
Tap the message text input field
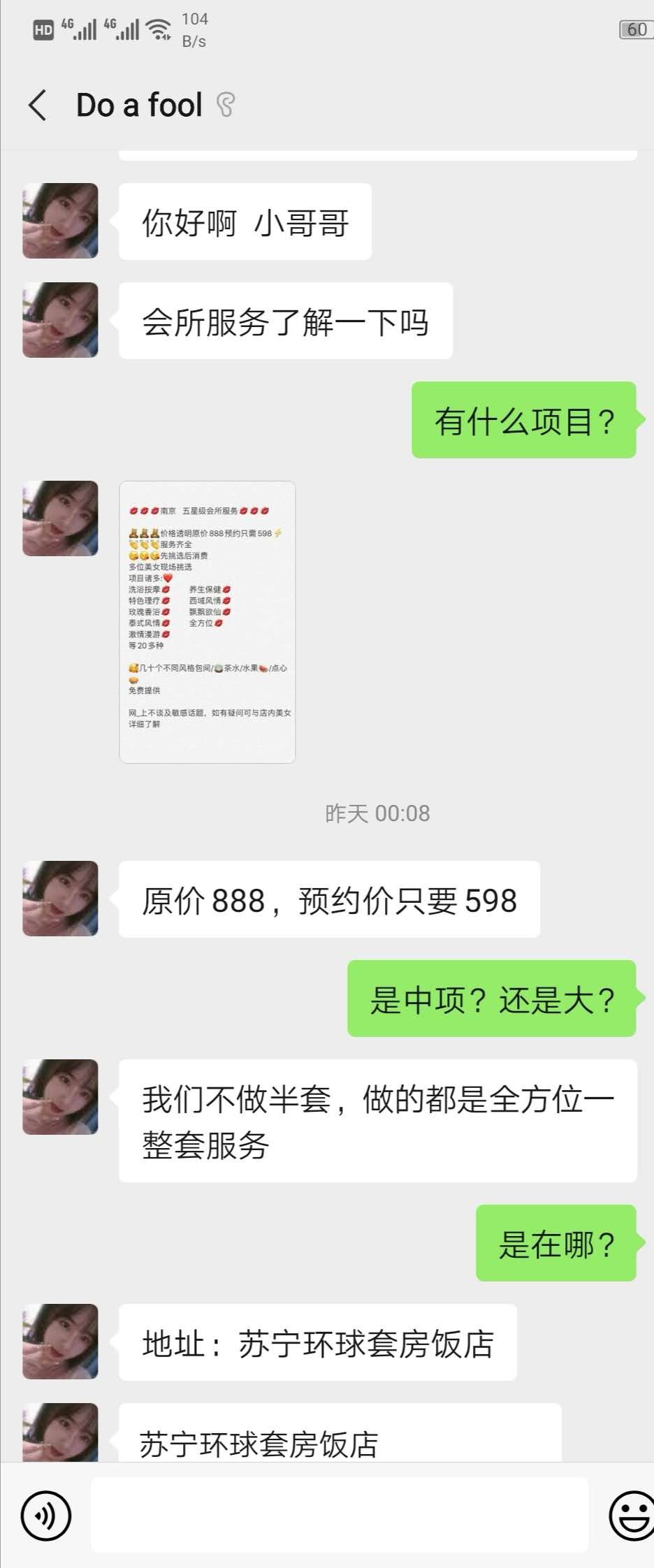(x=340, y=1515)
